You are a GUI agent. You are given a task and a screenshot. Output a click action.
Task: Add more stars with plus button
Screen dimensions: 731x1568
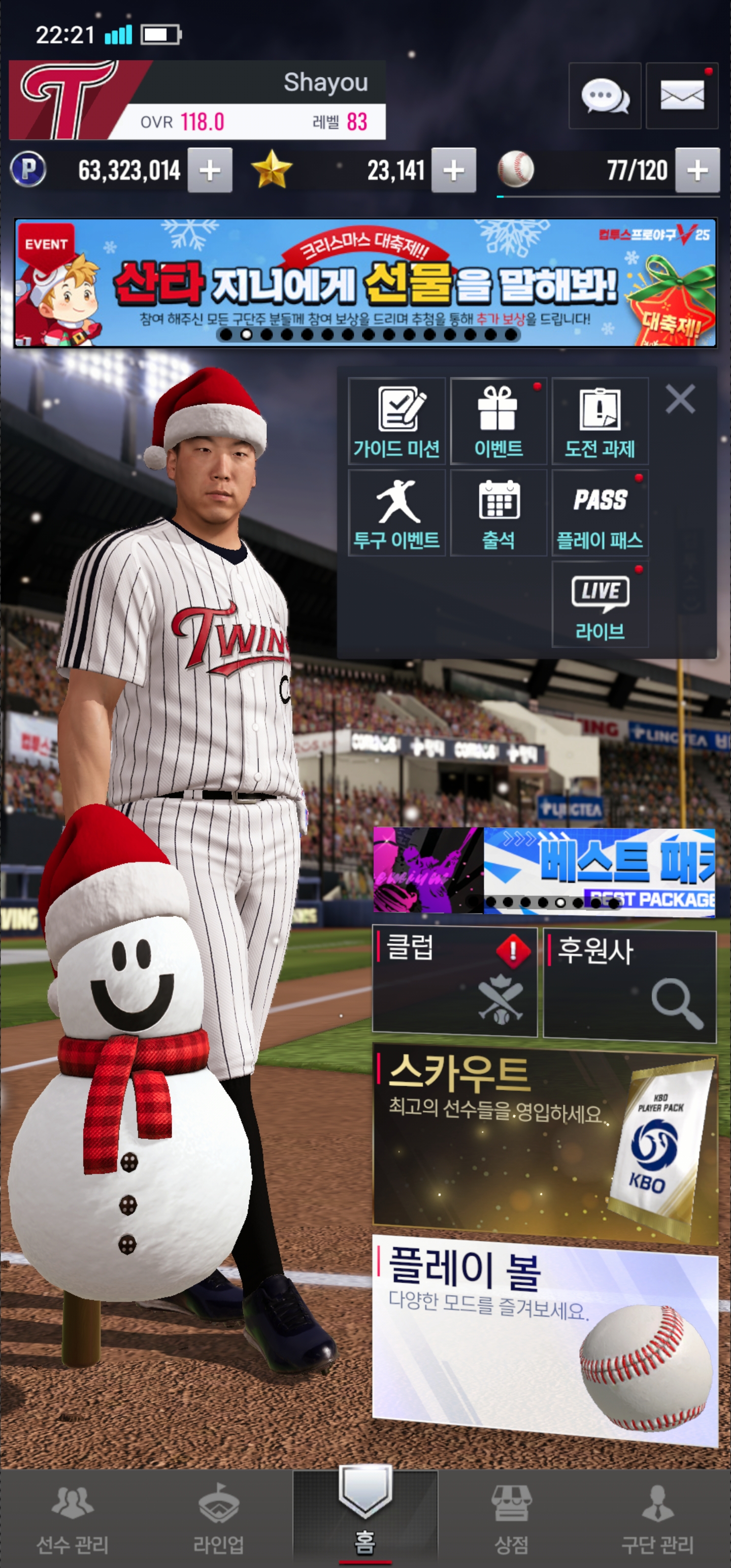(x=453, y=171)
